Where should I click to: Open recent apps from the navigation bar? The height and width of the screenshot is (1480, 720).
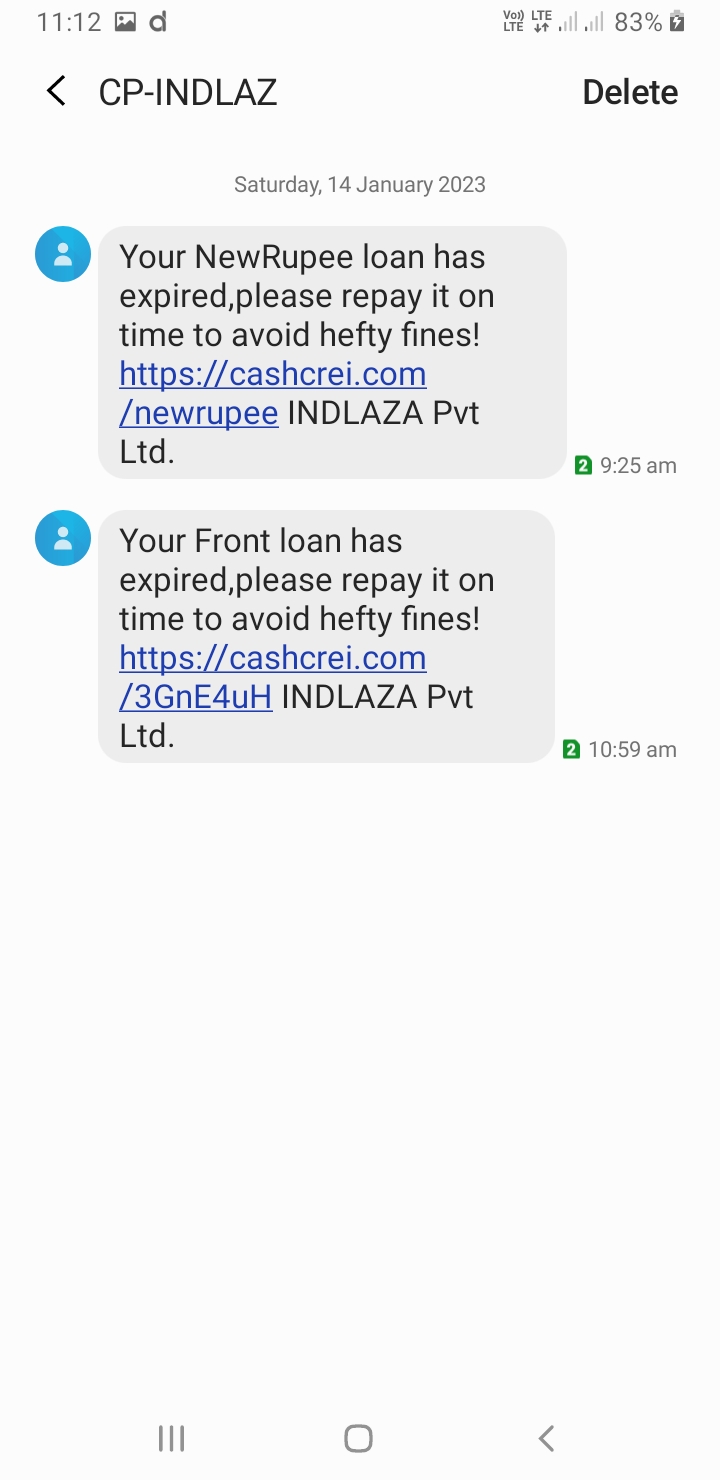tap(172, 1438)
